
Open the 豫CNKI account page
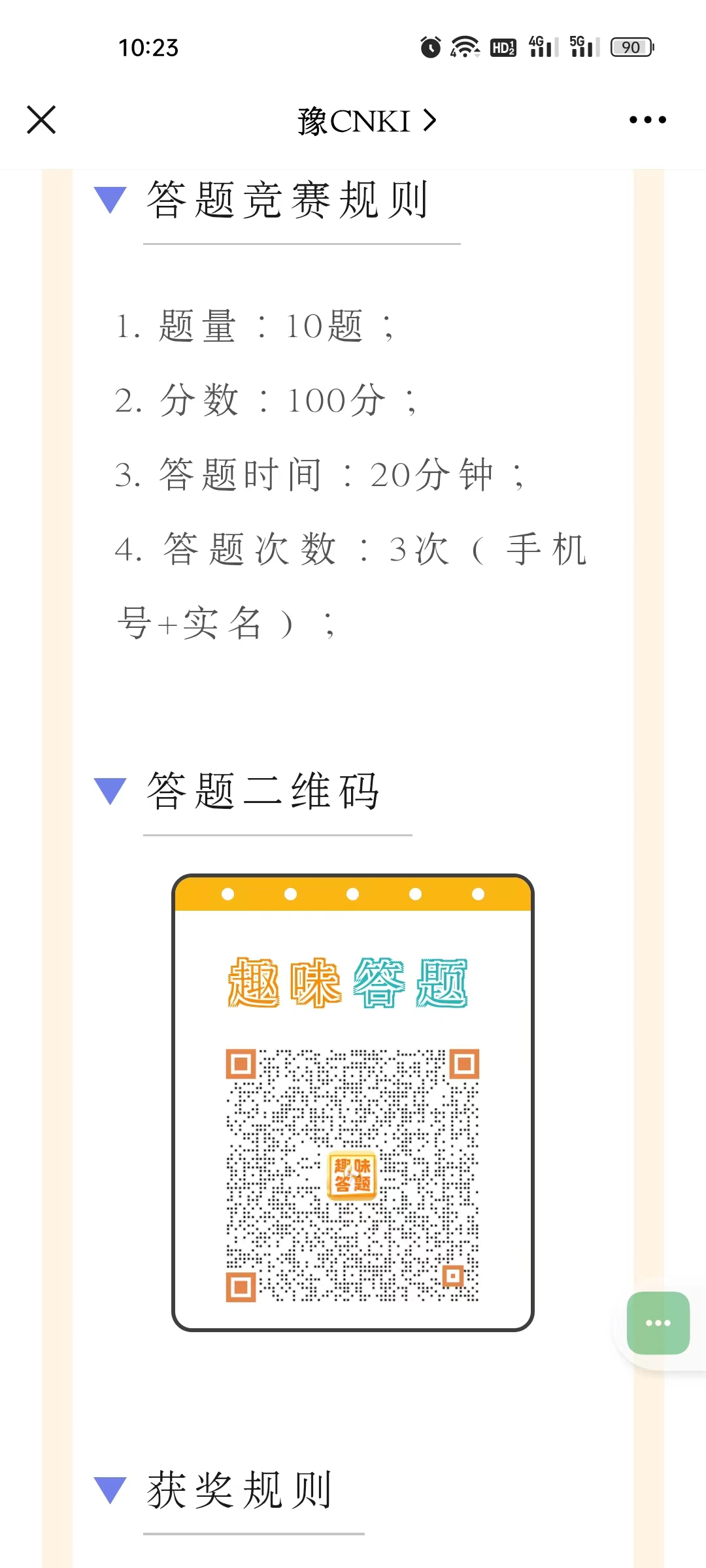(x=366, y=121)
